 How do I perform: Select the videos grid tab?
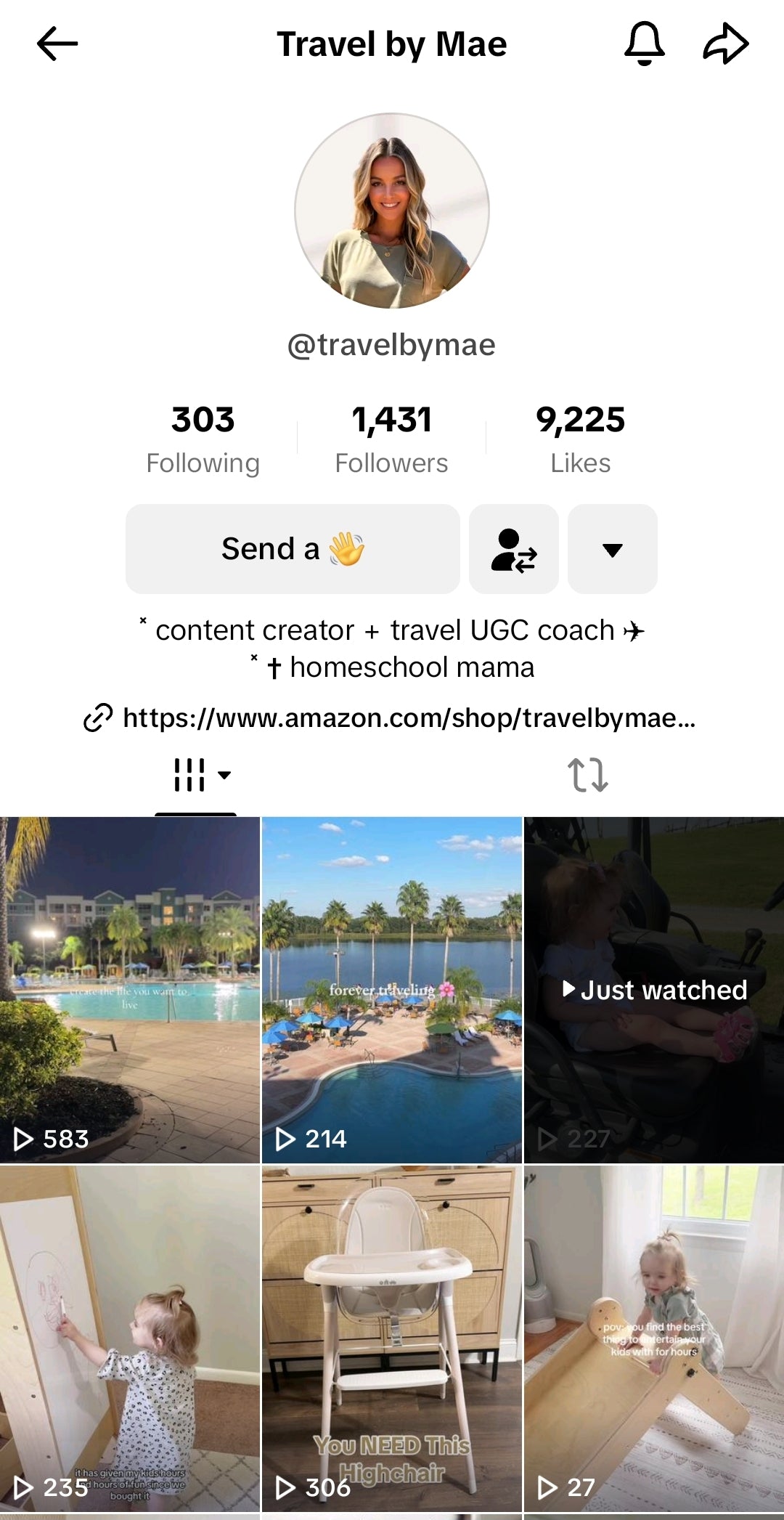[196, 775]
